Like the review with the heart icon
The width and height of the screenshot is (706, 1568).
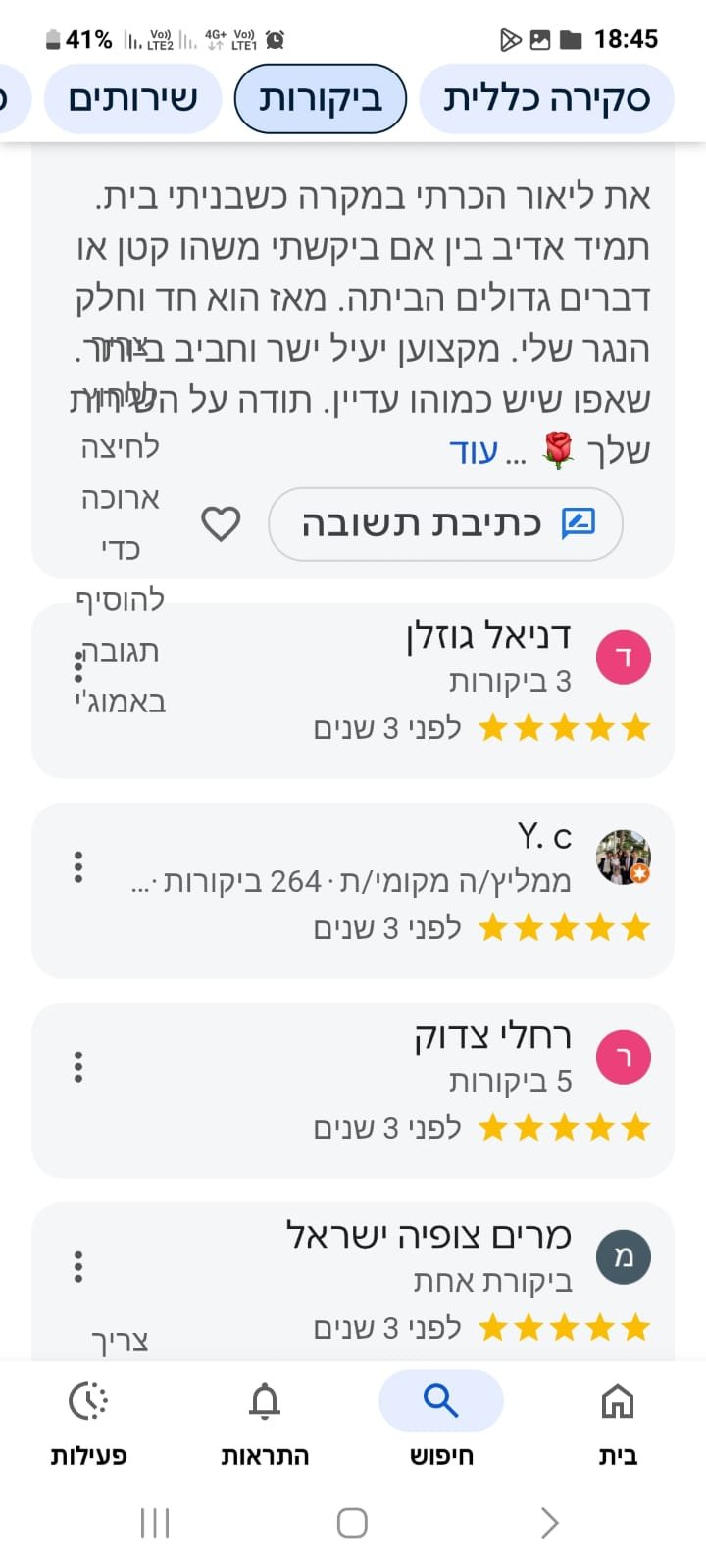coord(221,524)
